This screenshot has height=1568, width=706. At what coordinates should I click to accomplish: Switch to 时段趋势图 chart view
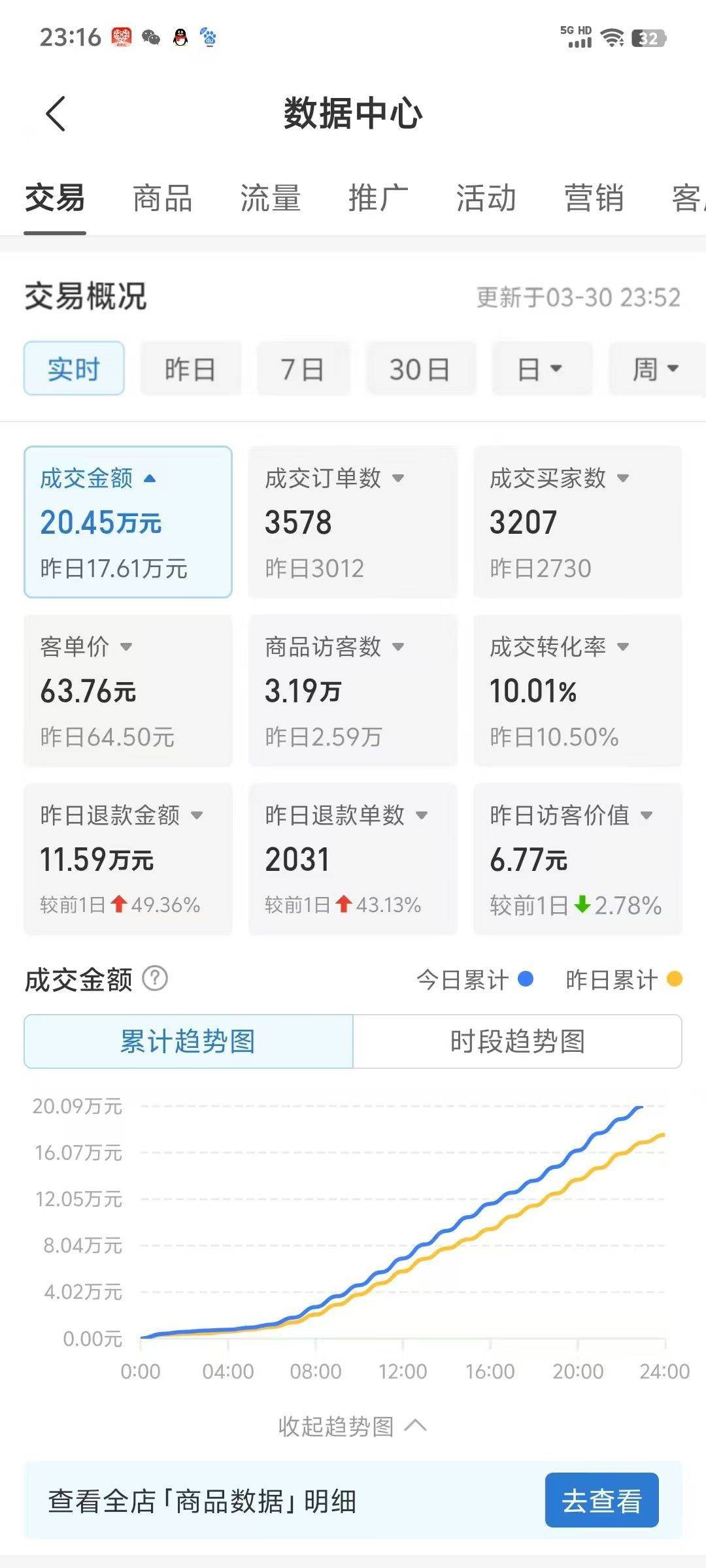click(517, 1041)
